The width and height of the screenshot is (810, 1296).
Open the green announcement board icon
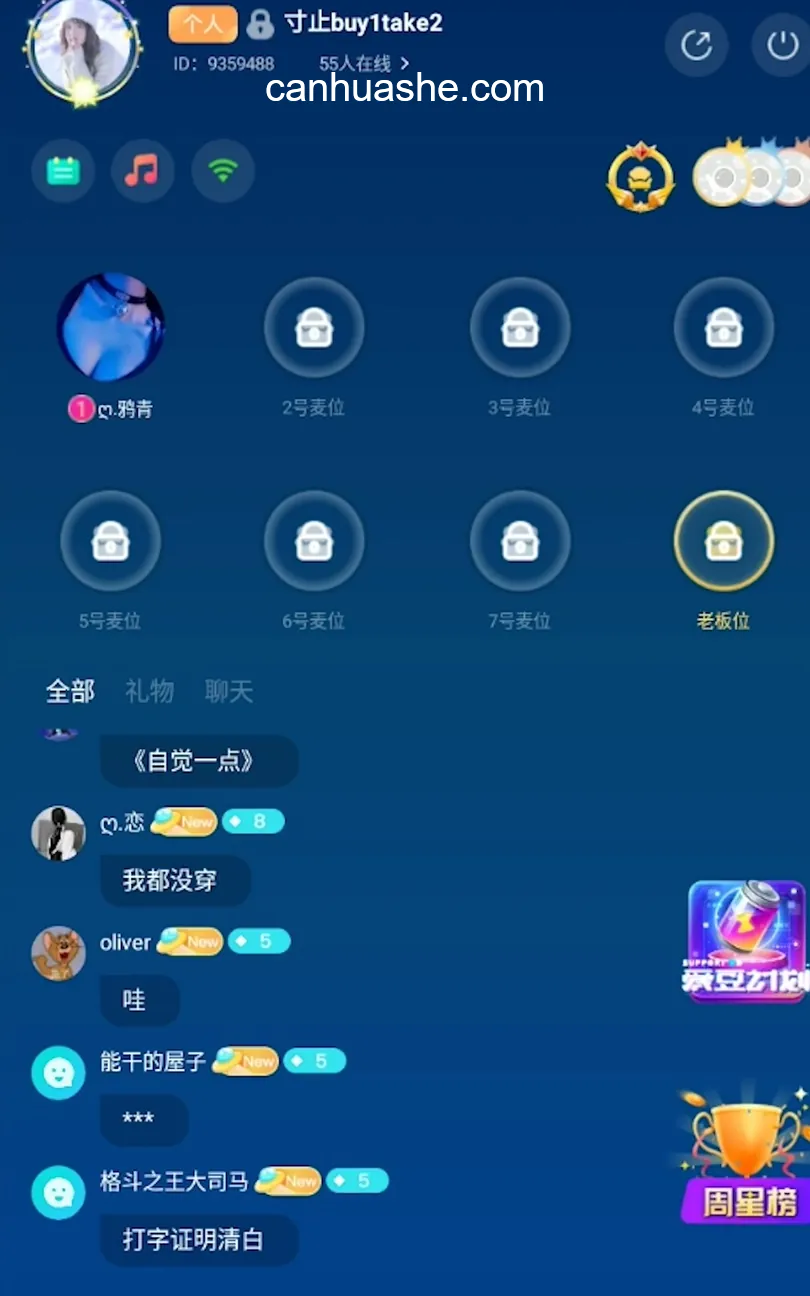[63, 171]
